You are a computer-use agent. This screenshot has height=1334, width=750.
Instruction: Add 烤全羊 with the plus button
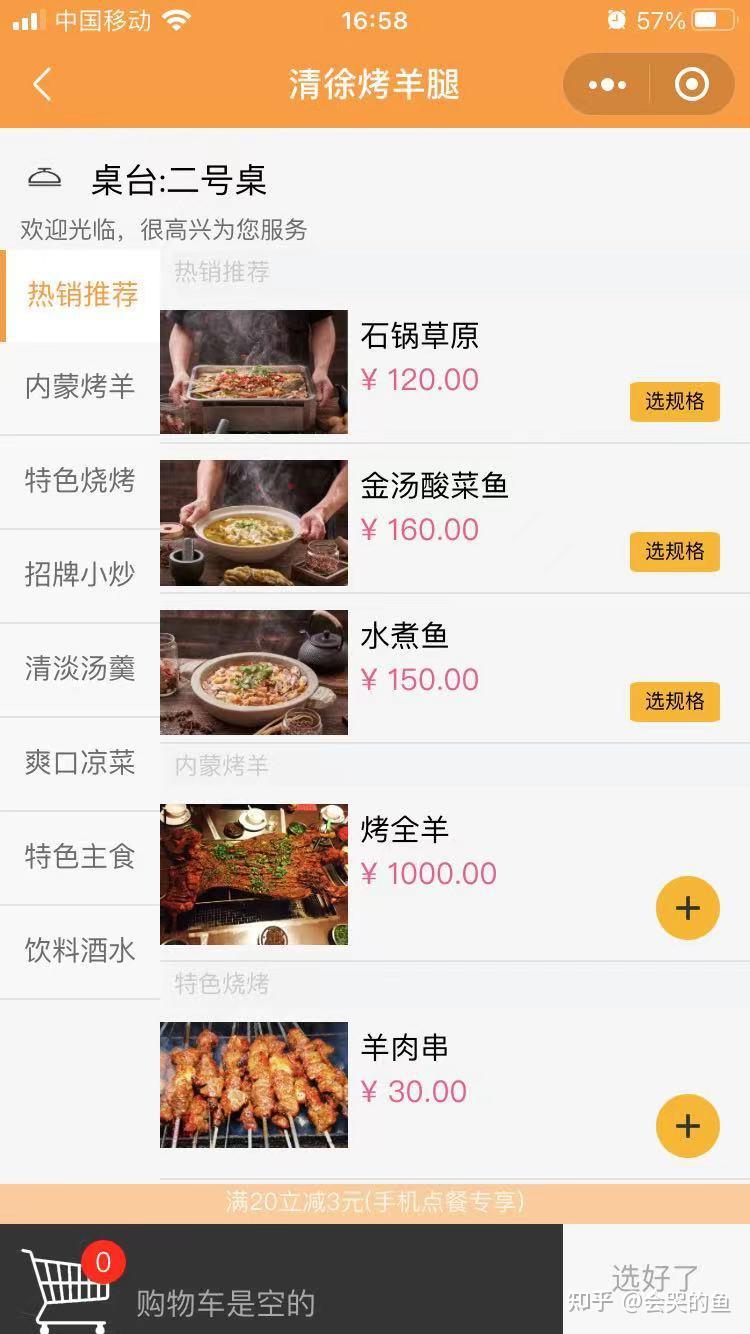[688, 908]
